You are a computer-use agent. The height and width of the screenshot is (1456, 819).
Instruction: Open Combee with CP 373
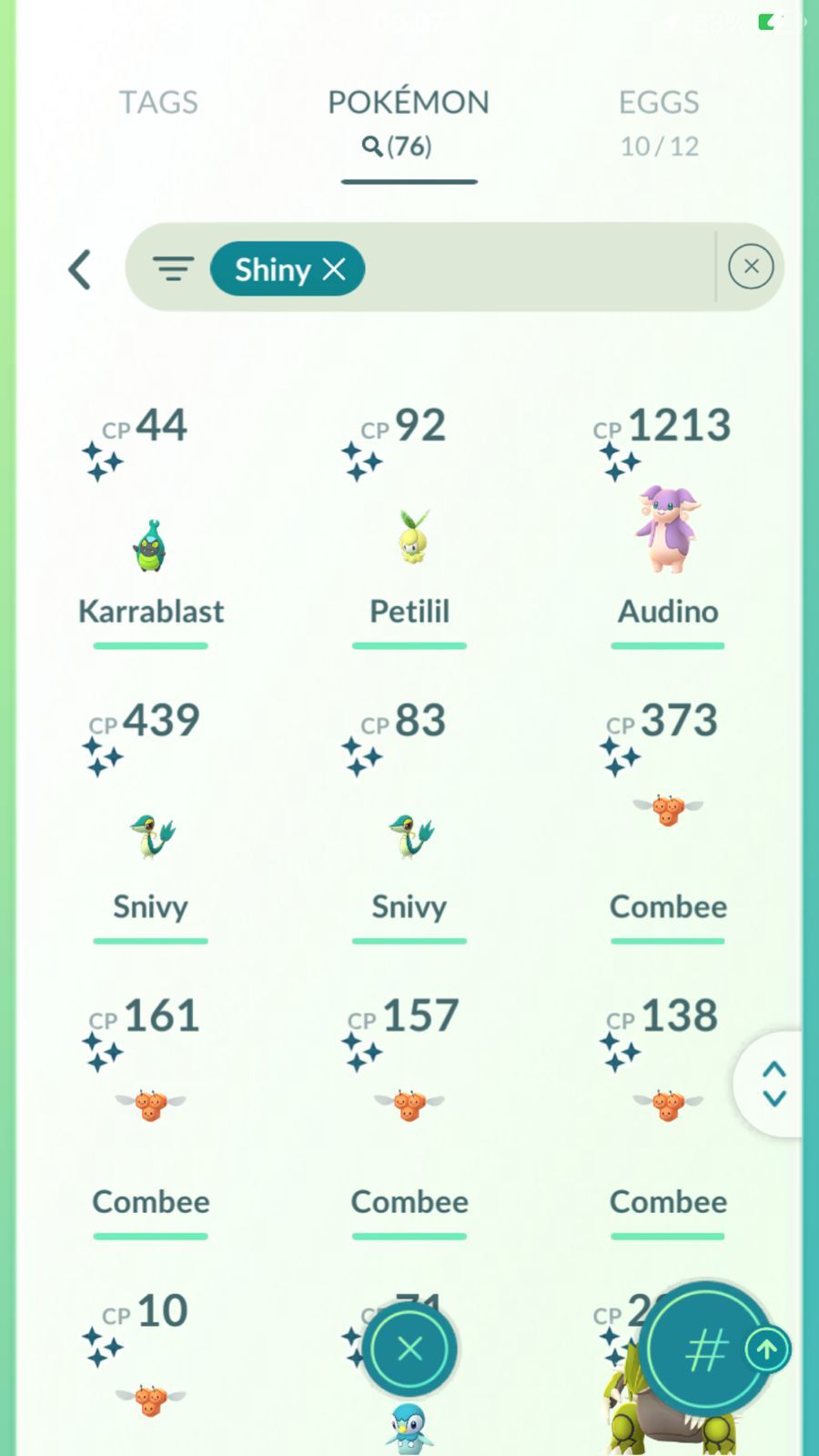(x=668, y=810)
